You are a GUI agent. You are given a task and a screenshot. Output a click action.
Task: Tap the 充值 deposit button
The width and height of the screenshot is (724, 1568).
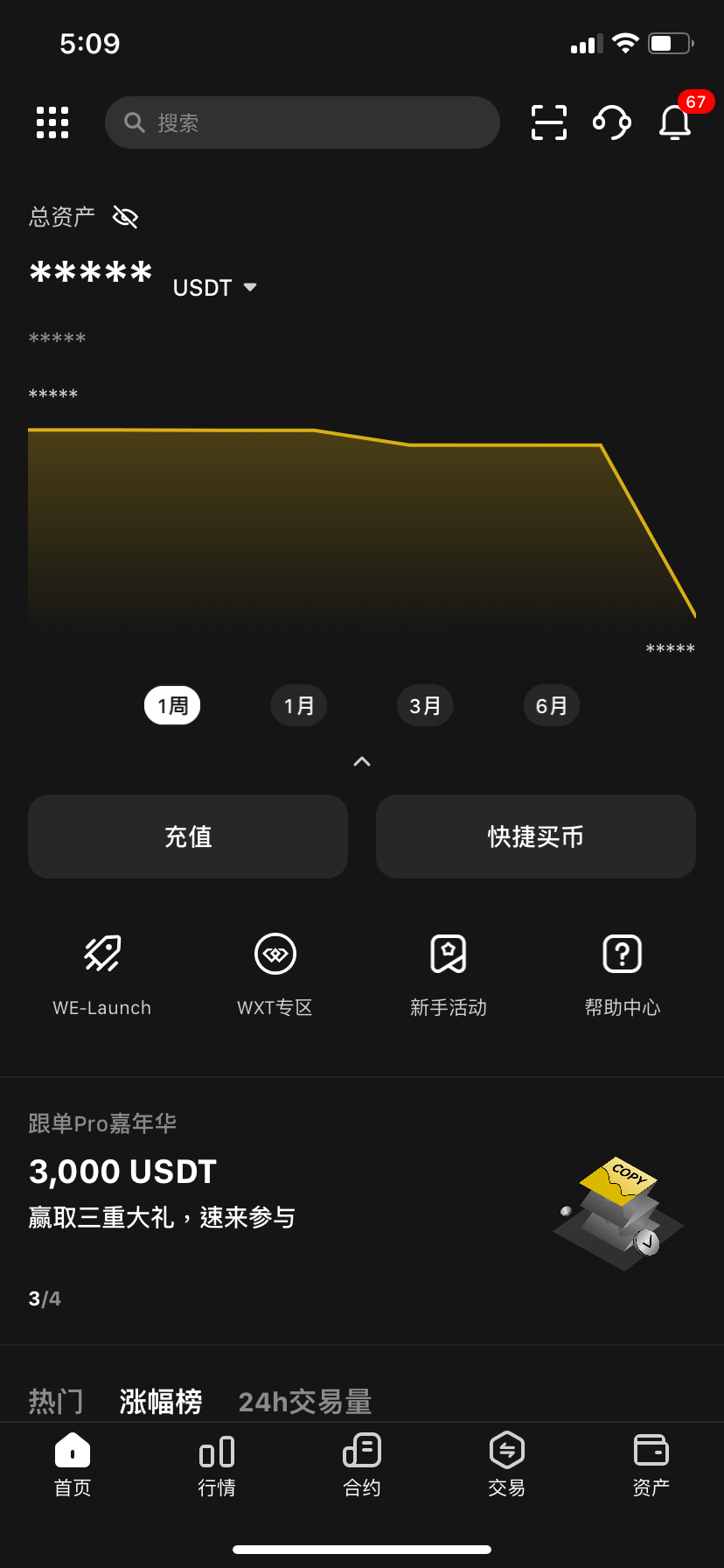point(188,836)
